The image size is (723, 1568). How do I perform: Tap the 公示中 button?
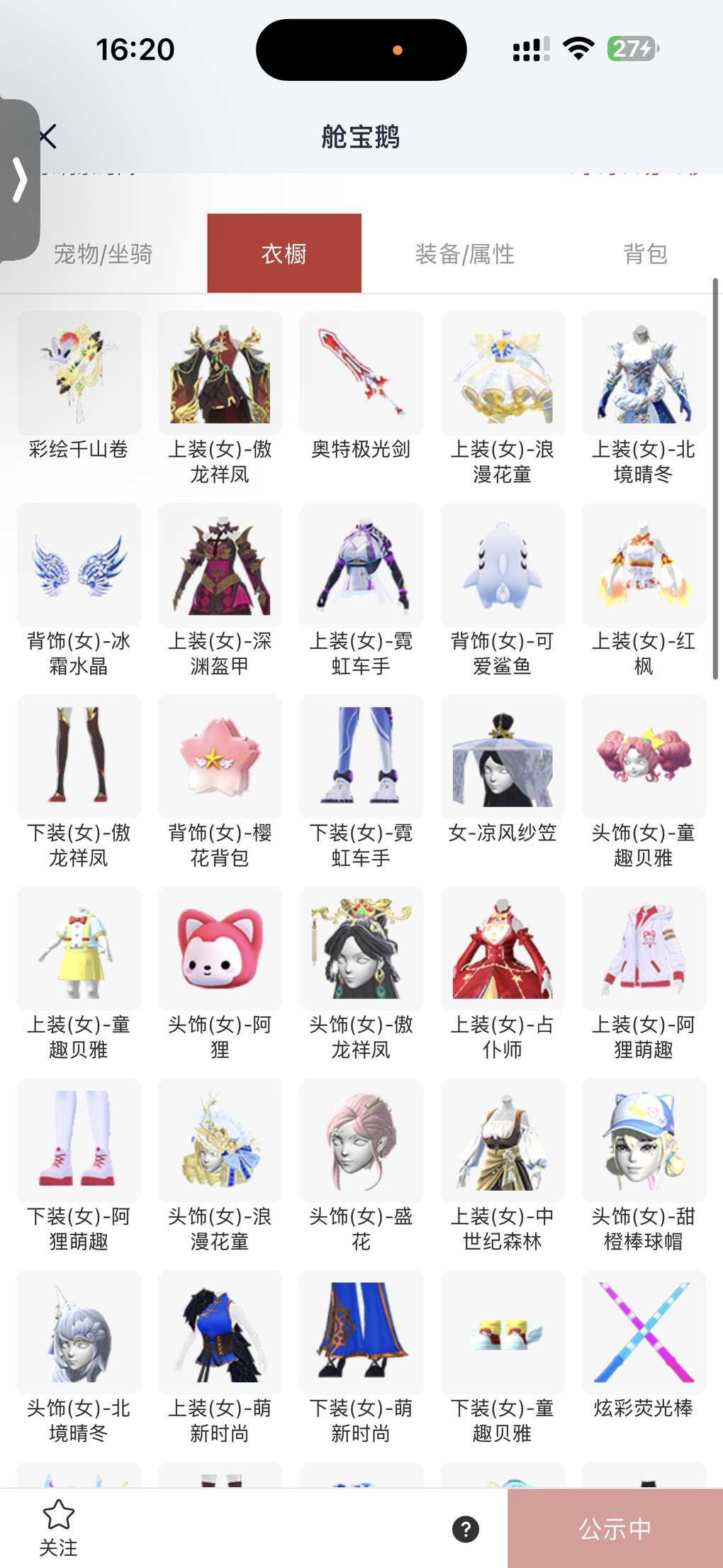tap(615, 1529)
